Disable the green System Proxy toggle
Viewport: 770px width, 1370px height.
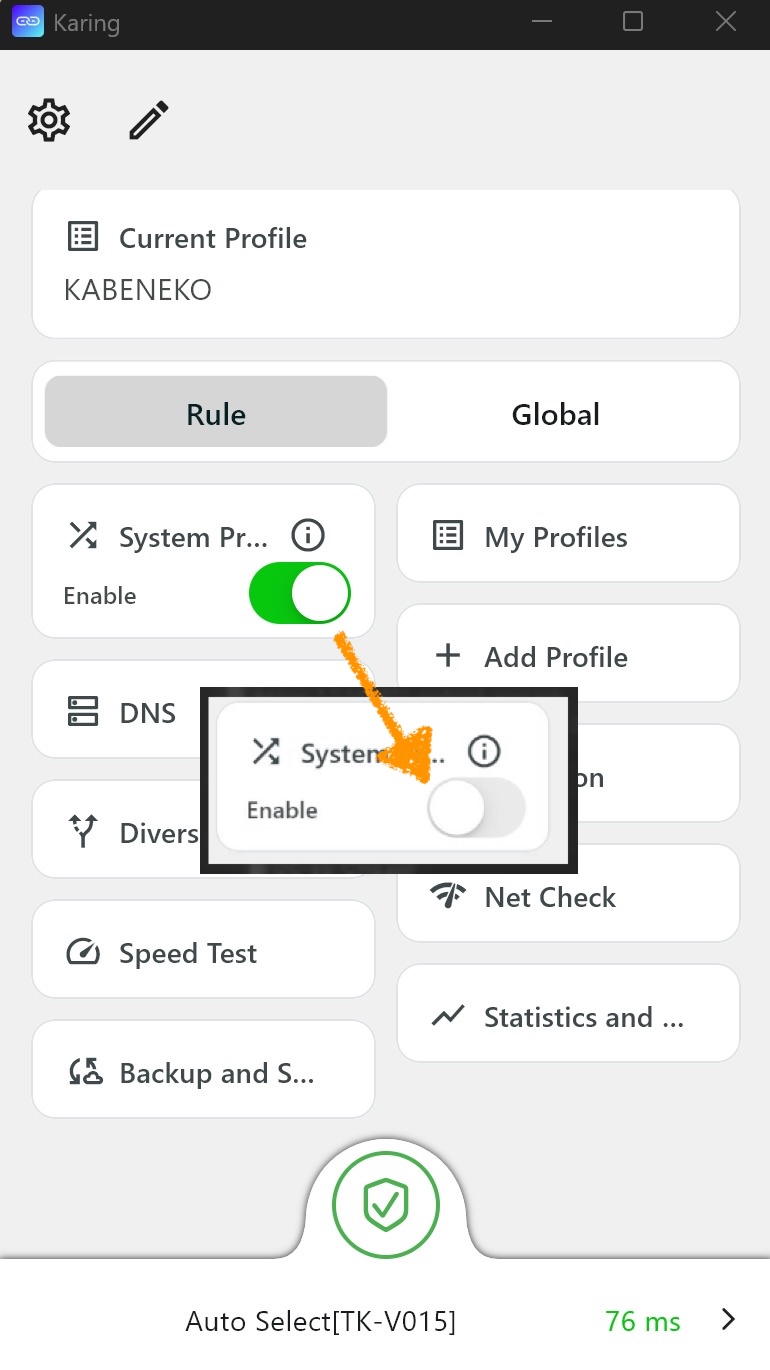(x=300, y=594)
